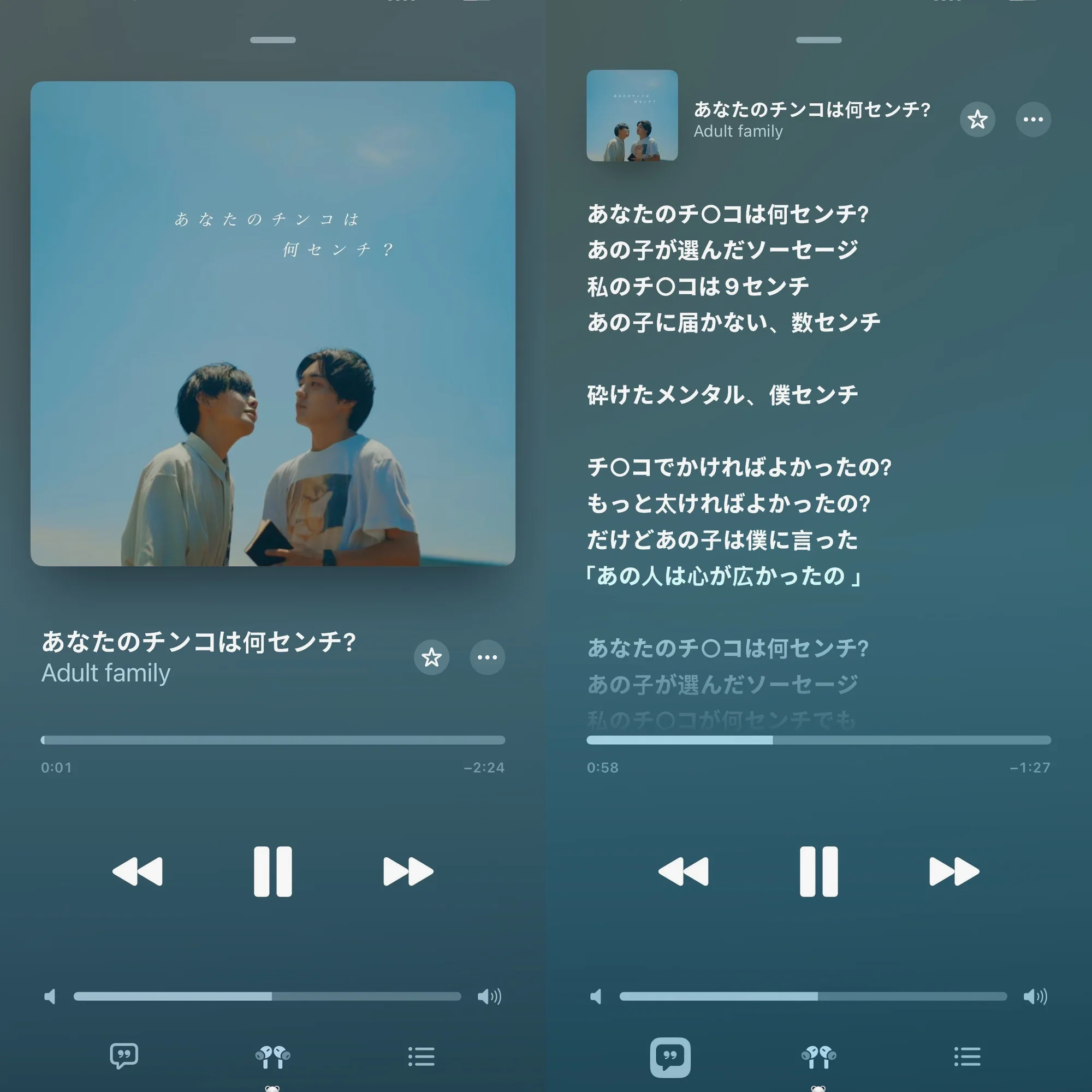The image size is (1092, 1092).
Task: Jump to the lyric line 砕けたメンタル、僕センチ
Action: click(722, 395)
